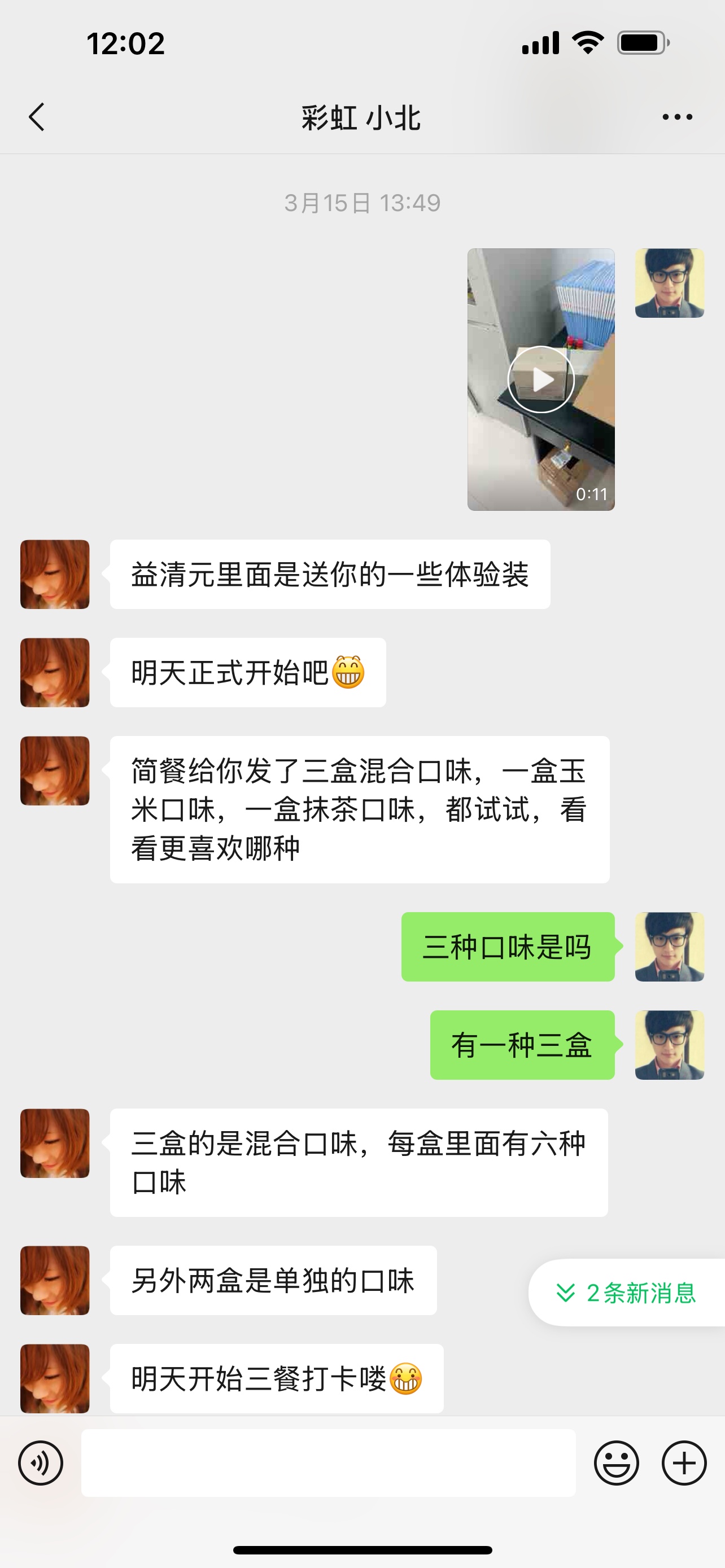This screenshot has height=1568, width=725.
Task: Focus the message text field
Action: (329, 1462)
